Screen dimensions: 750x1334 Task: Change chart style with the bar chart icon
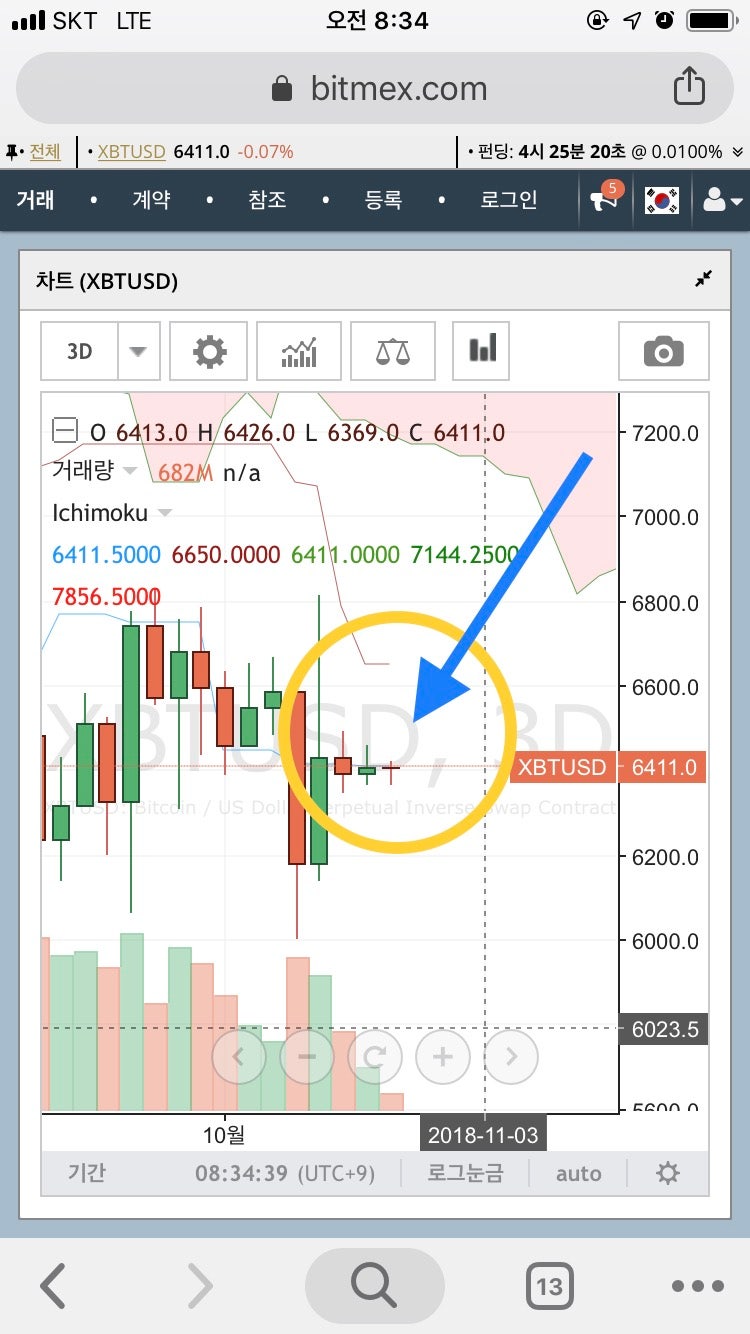click(x=480, y=351)
